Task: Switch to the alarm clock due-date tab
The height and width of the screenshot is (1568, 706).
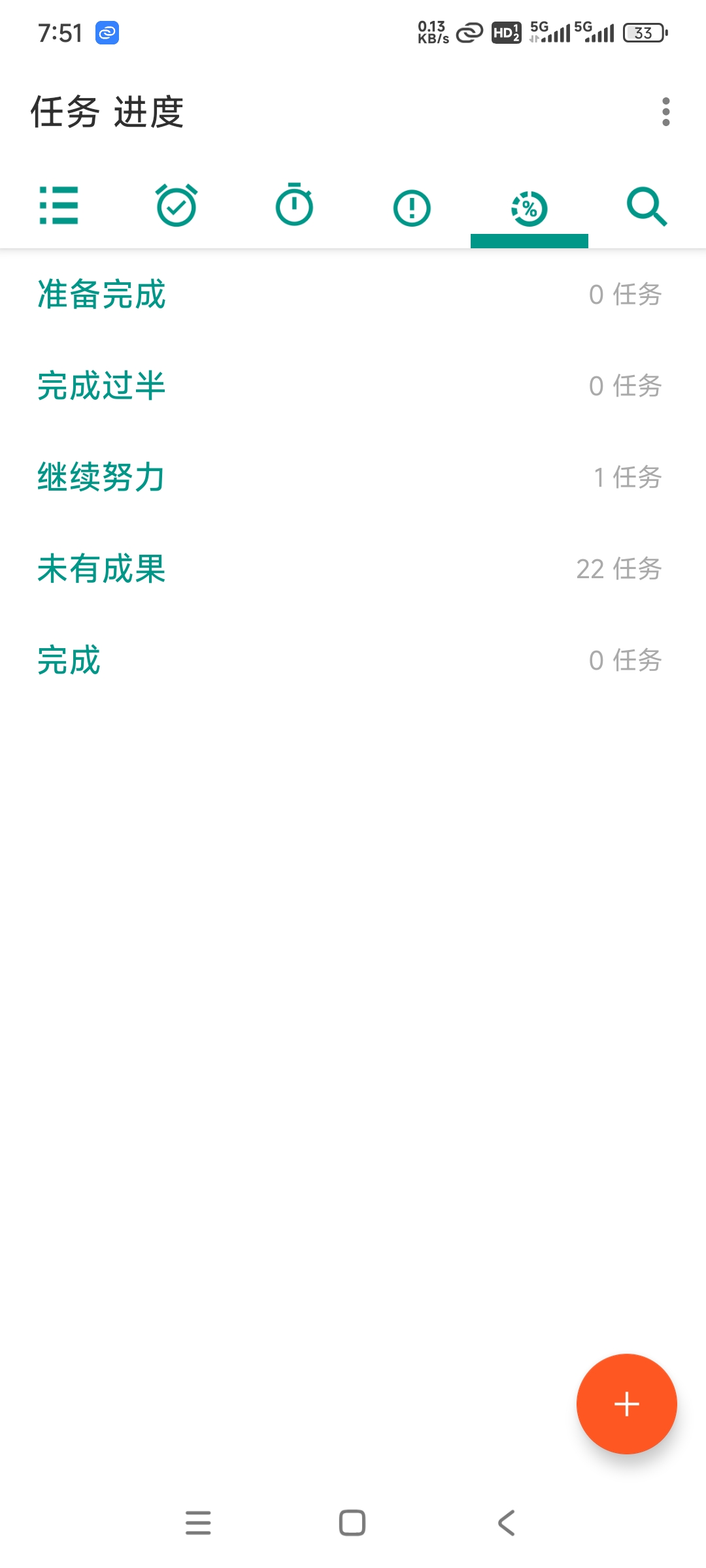Action: tap(176, 206)
